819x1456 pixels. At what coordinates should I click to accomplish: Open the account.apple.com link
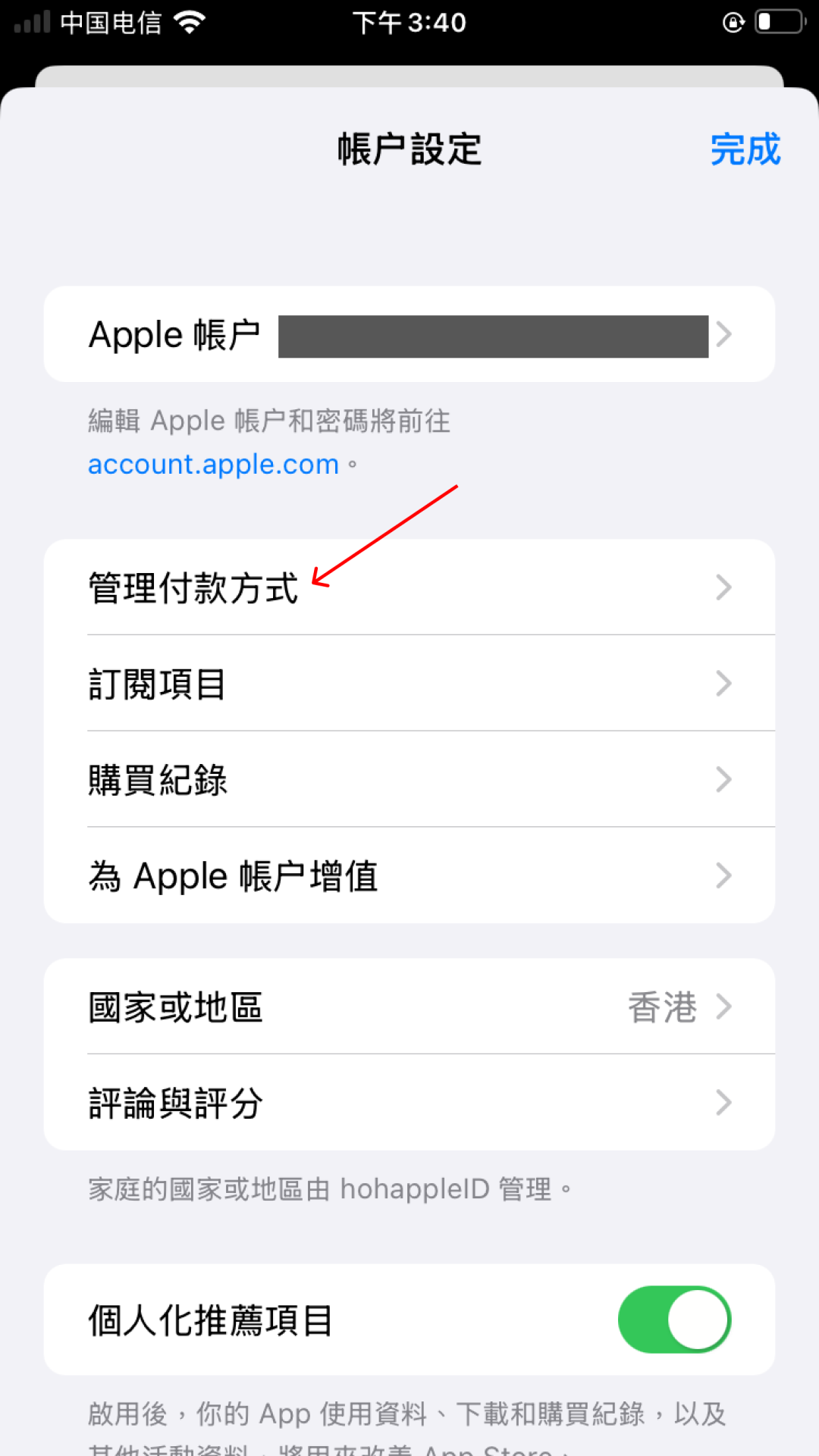pos(213,464)
